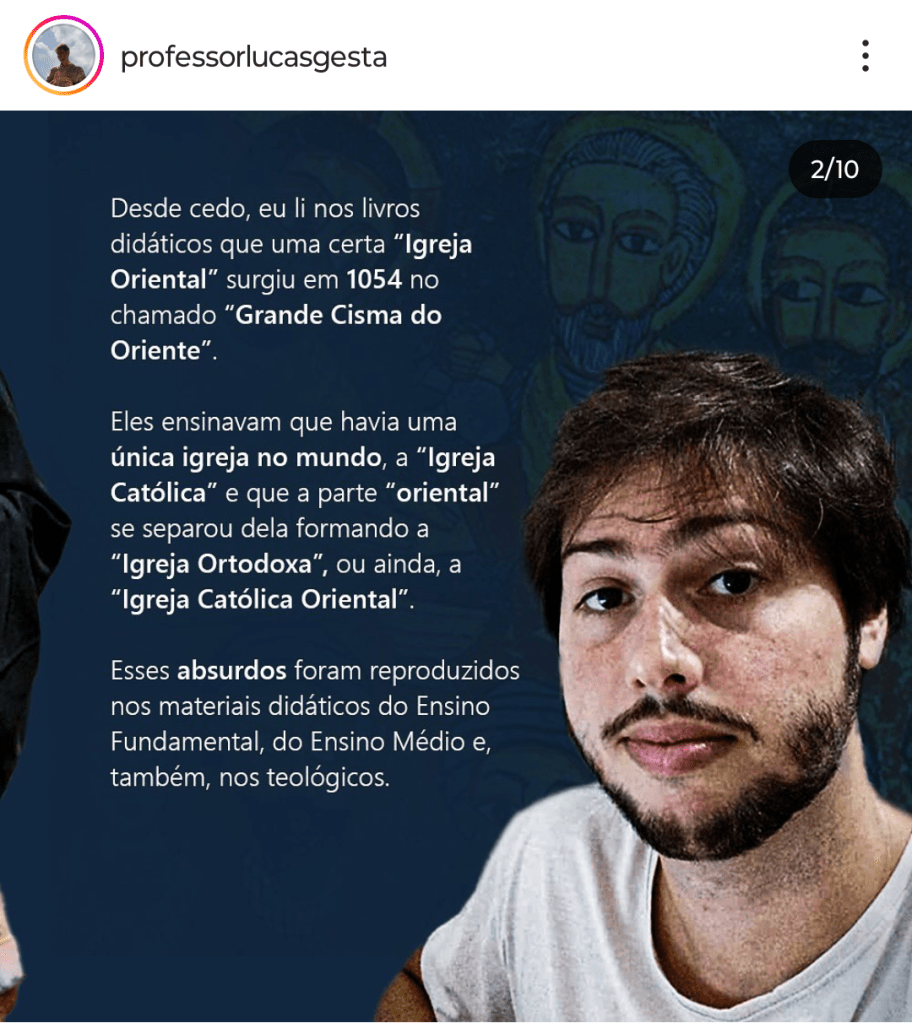Tap the carousel slide image
The image size is (912, 1023).
click(x=456, y=566)
